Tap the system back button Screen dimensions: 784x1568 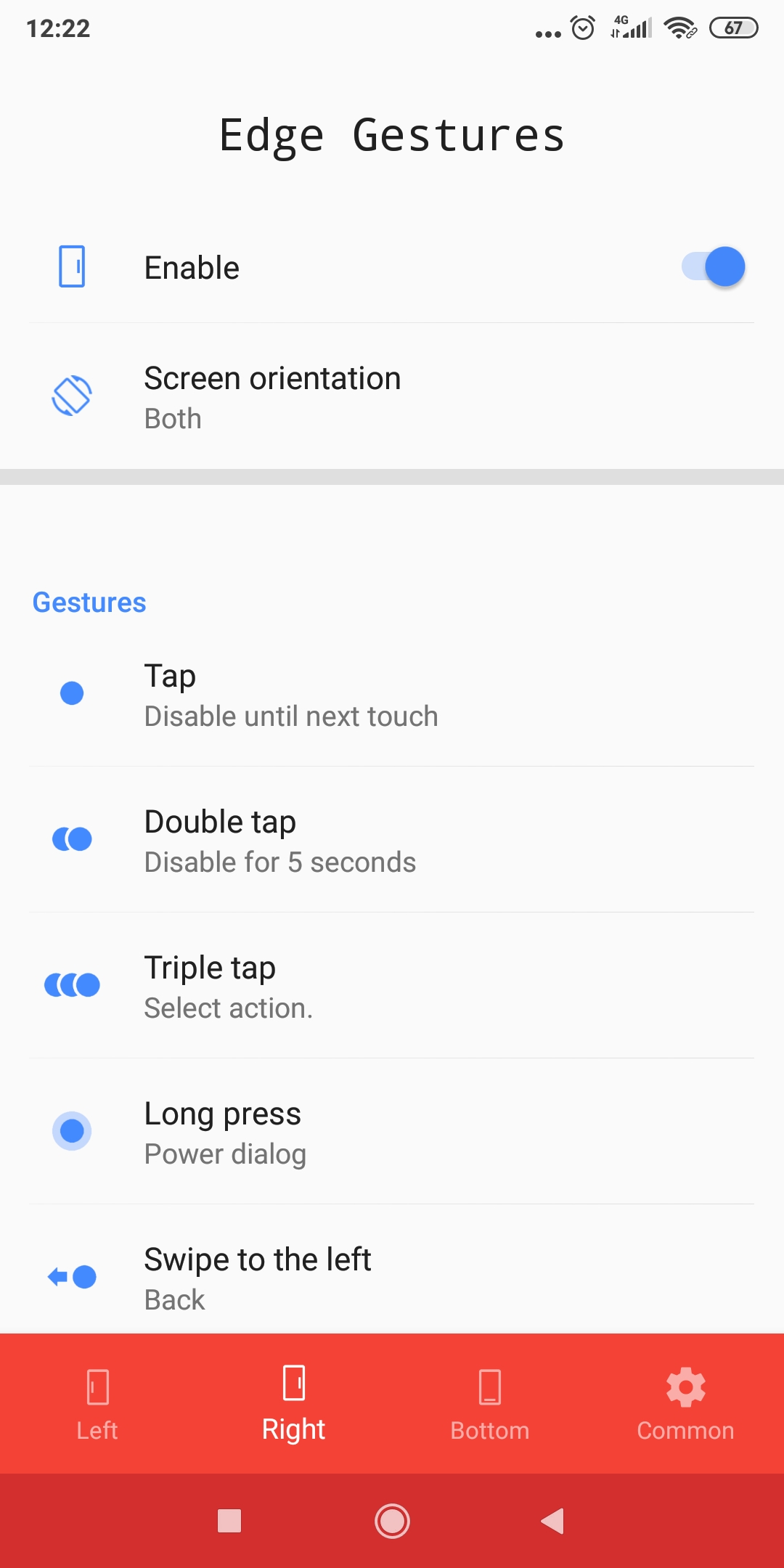point(553,1521)
